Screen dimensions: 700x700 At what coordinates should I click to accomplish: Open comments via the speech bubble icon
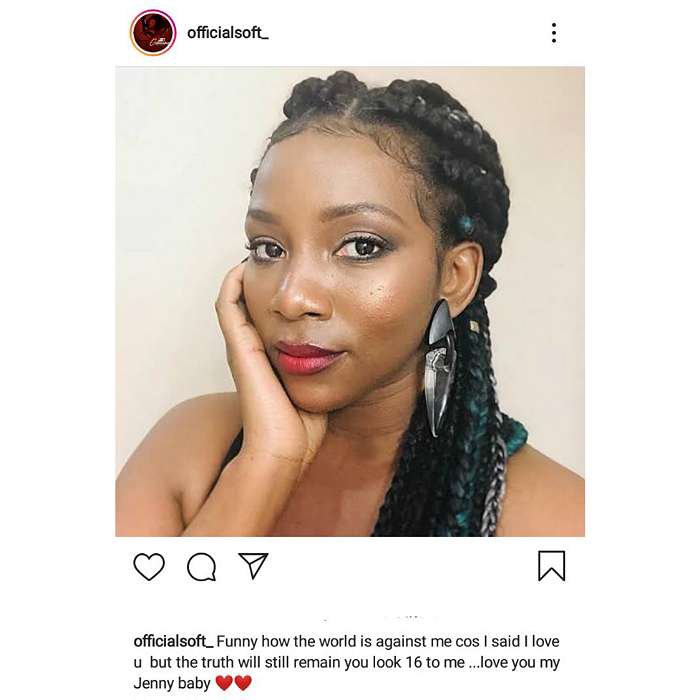tap(201, 567)
